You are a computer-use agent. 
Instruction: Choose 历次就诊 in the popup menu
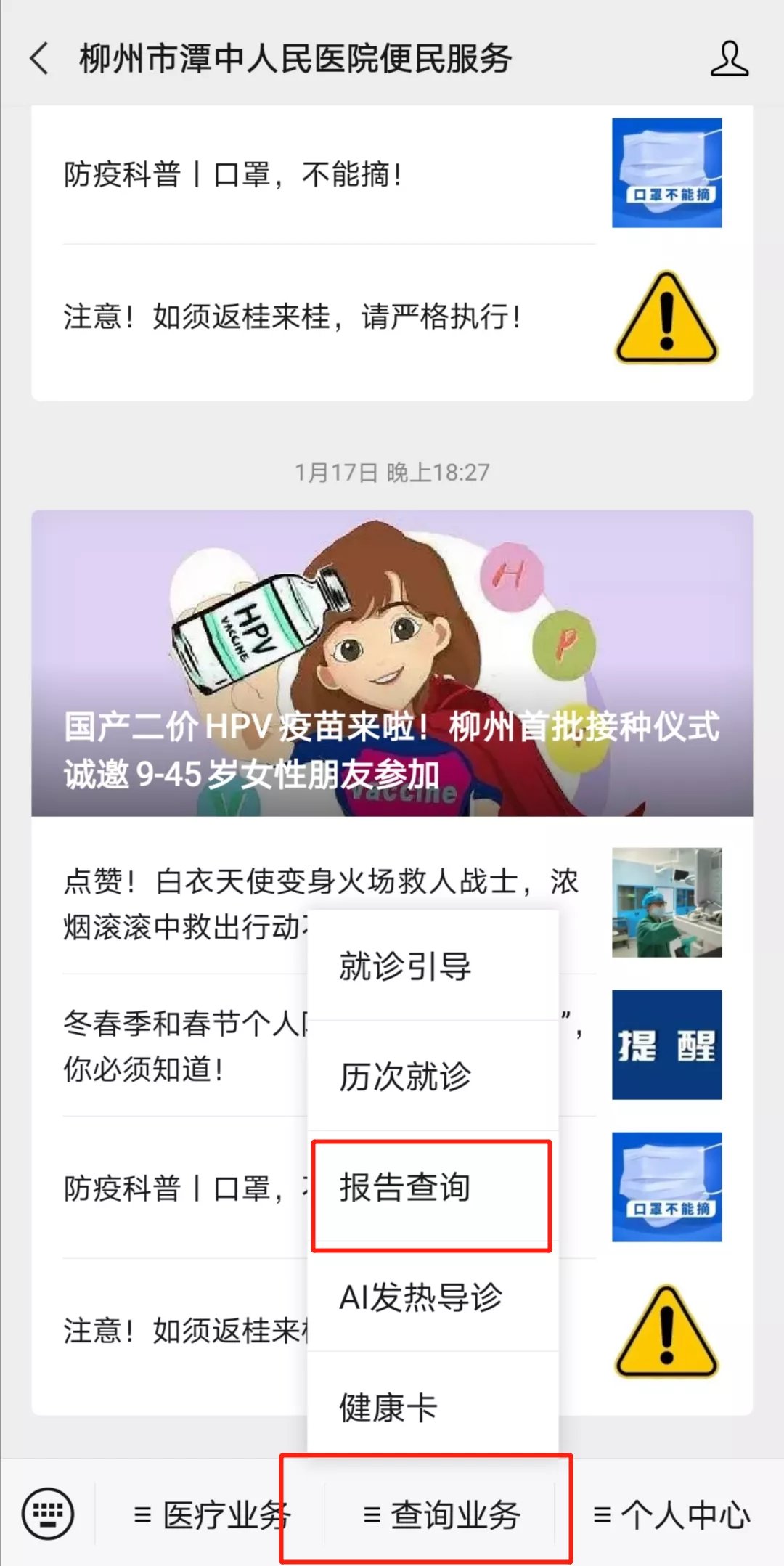pos(433,1076)
